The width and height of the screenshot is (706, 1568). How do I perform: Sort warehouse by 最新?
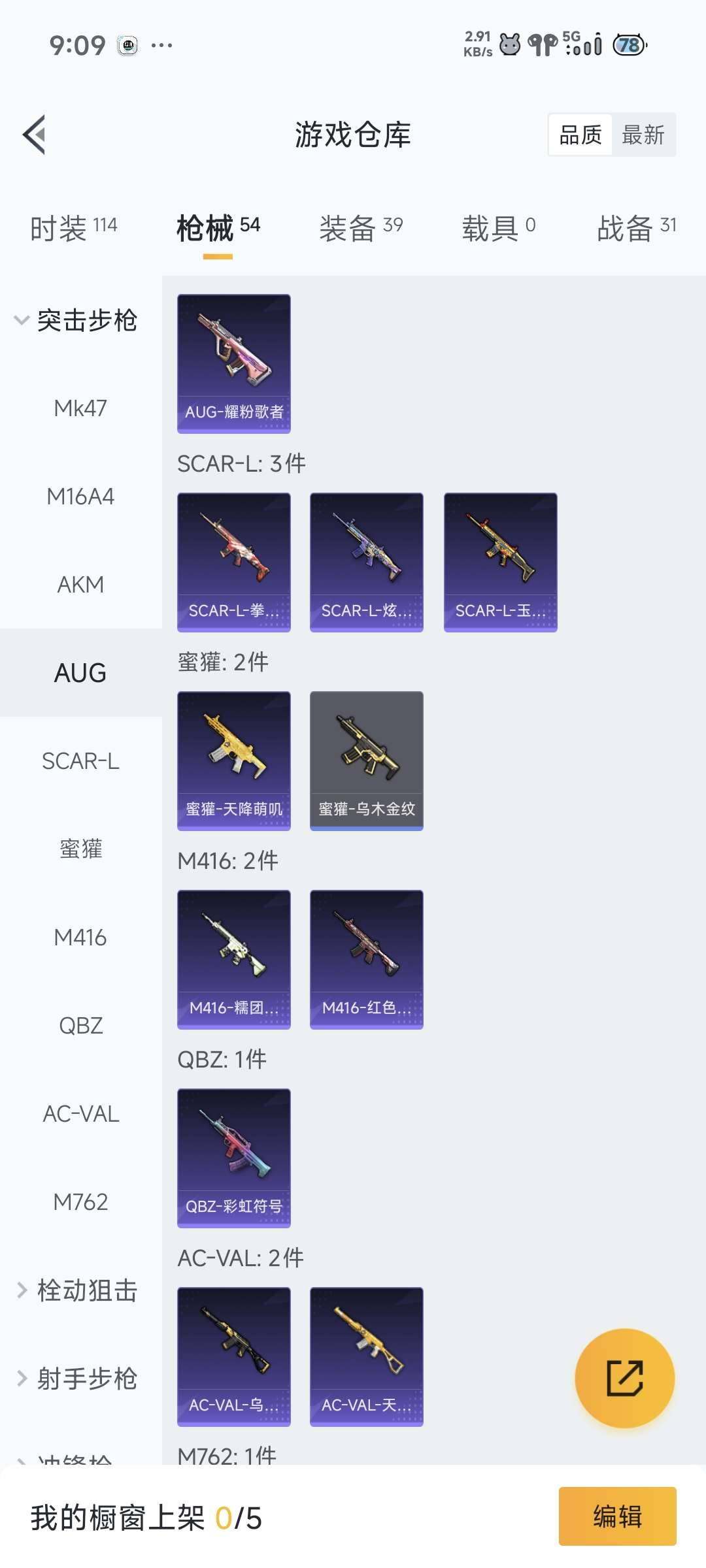643,135
